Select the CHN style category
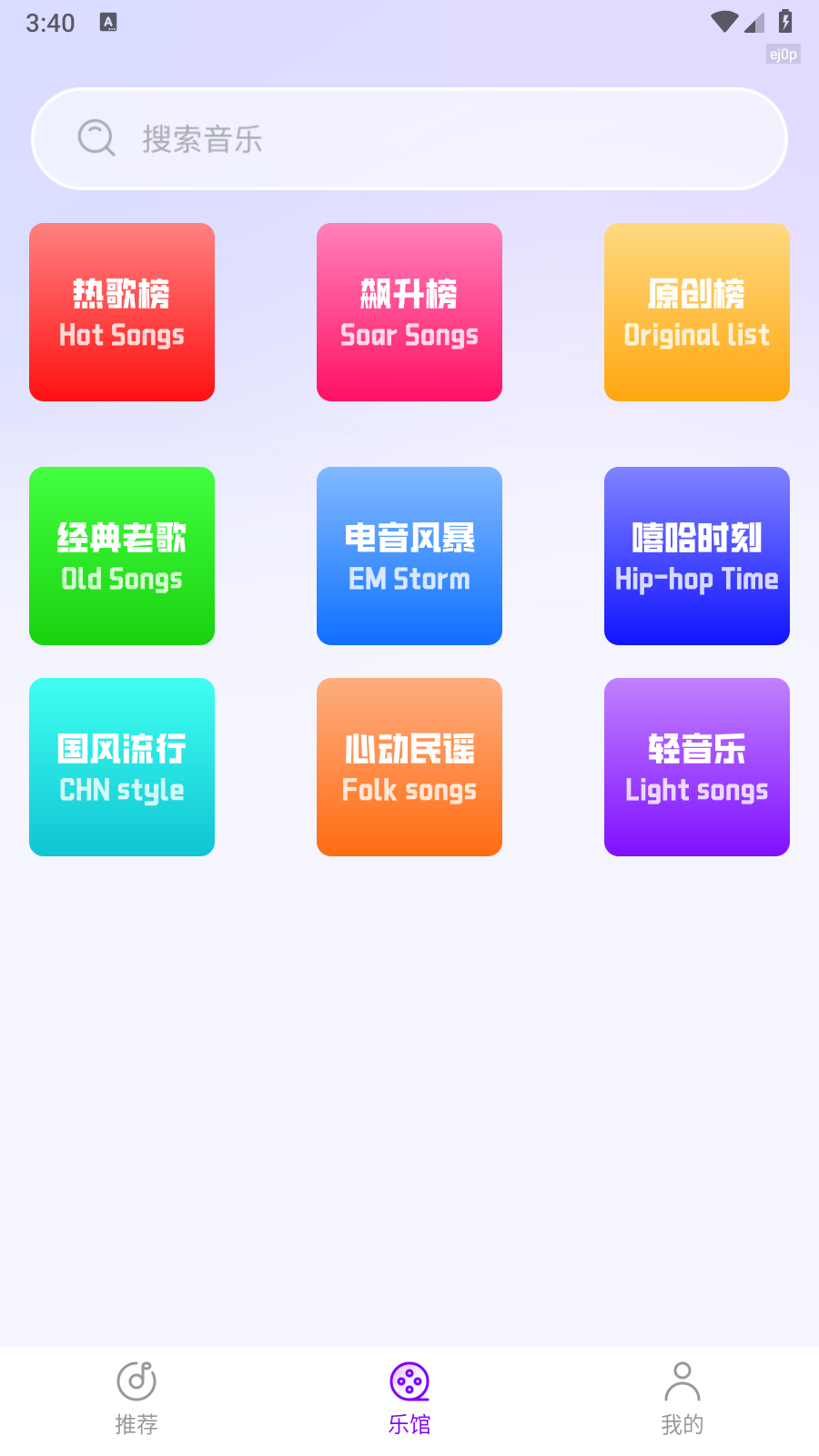This screenshot has width=819, height=1456. coord(122,767)
